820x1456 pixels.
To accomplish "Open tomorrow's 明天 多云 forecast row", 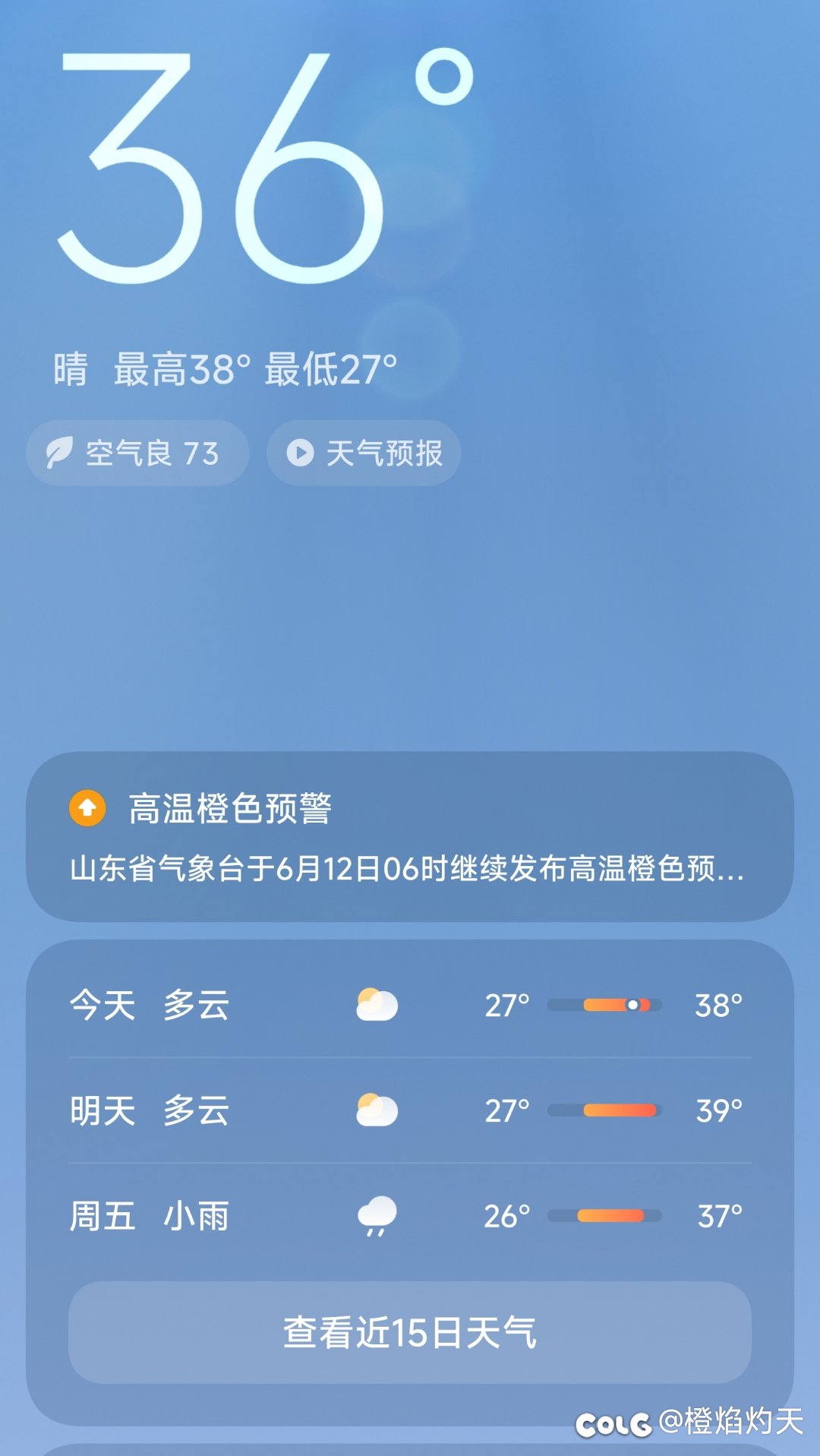I will pyautogui.click(x=410, y=1110).
